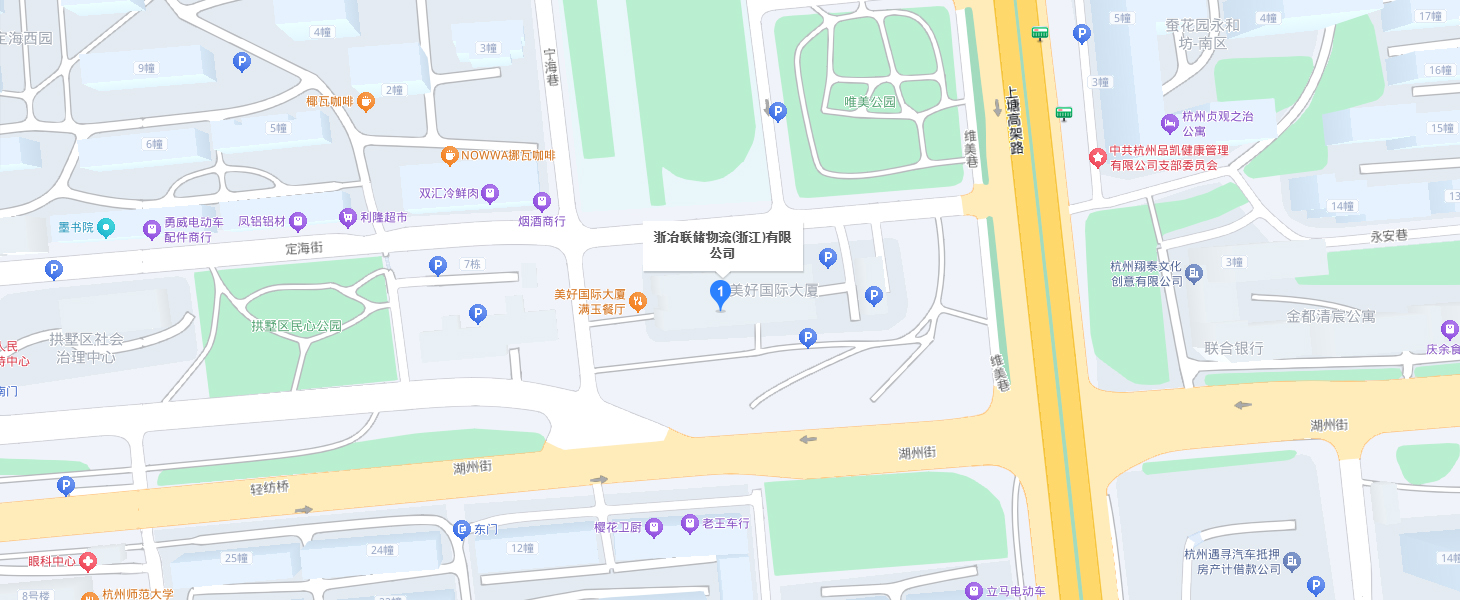Select the 眼科中心 hospital pin
This screenshot has width=1460, height=600.
88,561
